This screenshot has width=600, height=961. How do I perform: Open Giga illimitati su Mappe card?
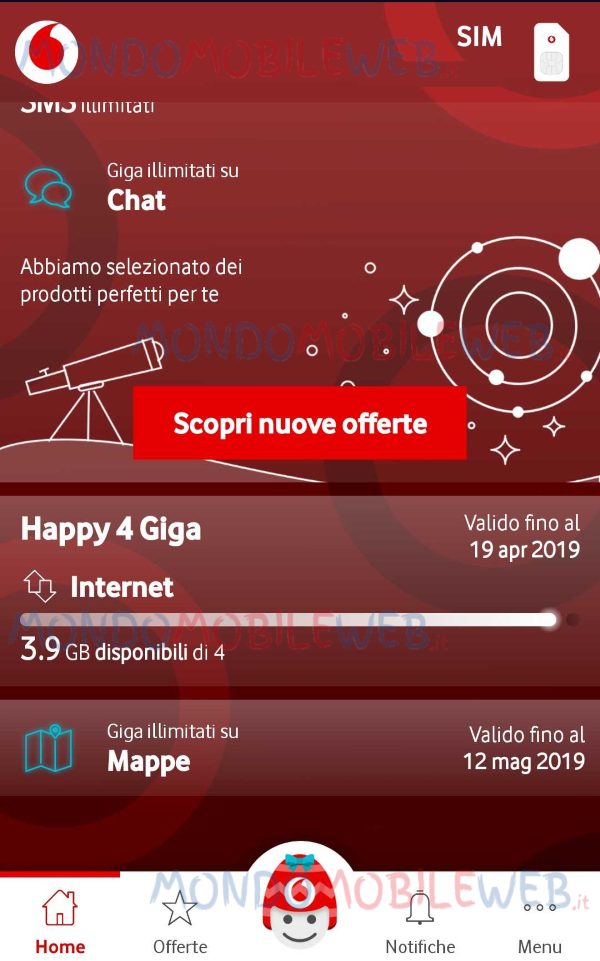[x=300, y=748]
